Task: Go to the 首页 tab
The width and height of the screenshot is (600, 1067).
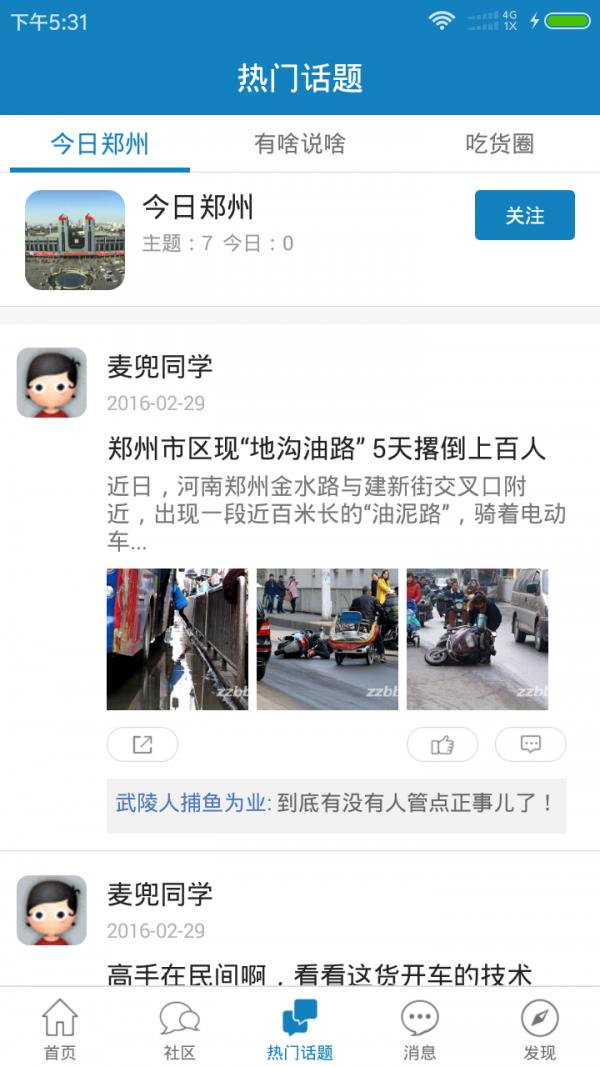Action: [x=60, y=1029]
